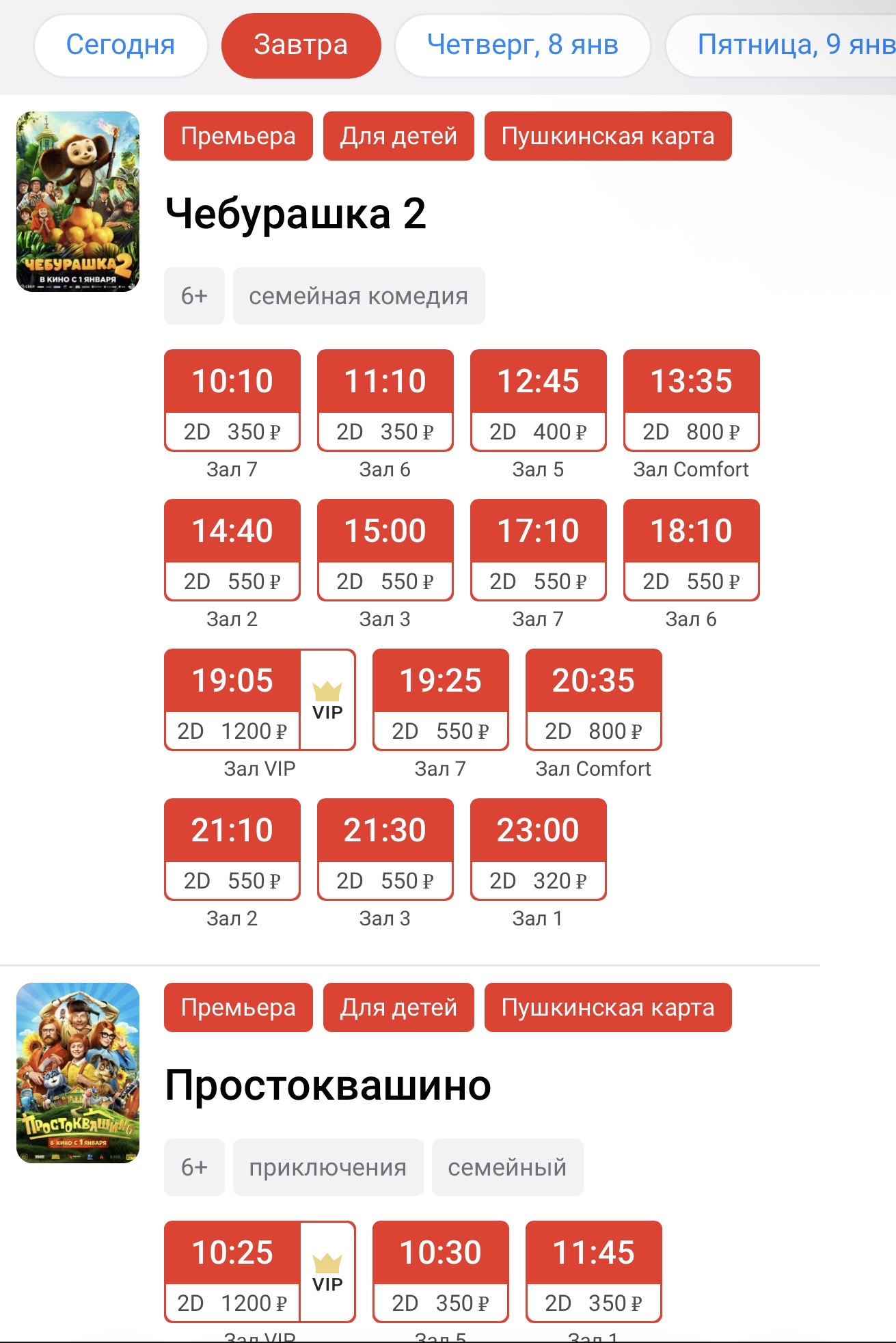This screenshot has width=896, height=1343.
Task: Choose the 21:30 showtime in Зал 3
Action: 385,850
